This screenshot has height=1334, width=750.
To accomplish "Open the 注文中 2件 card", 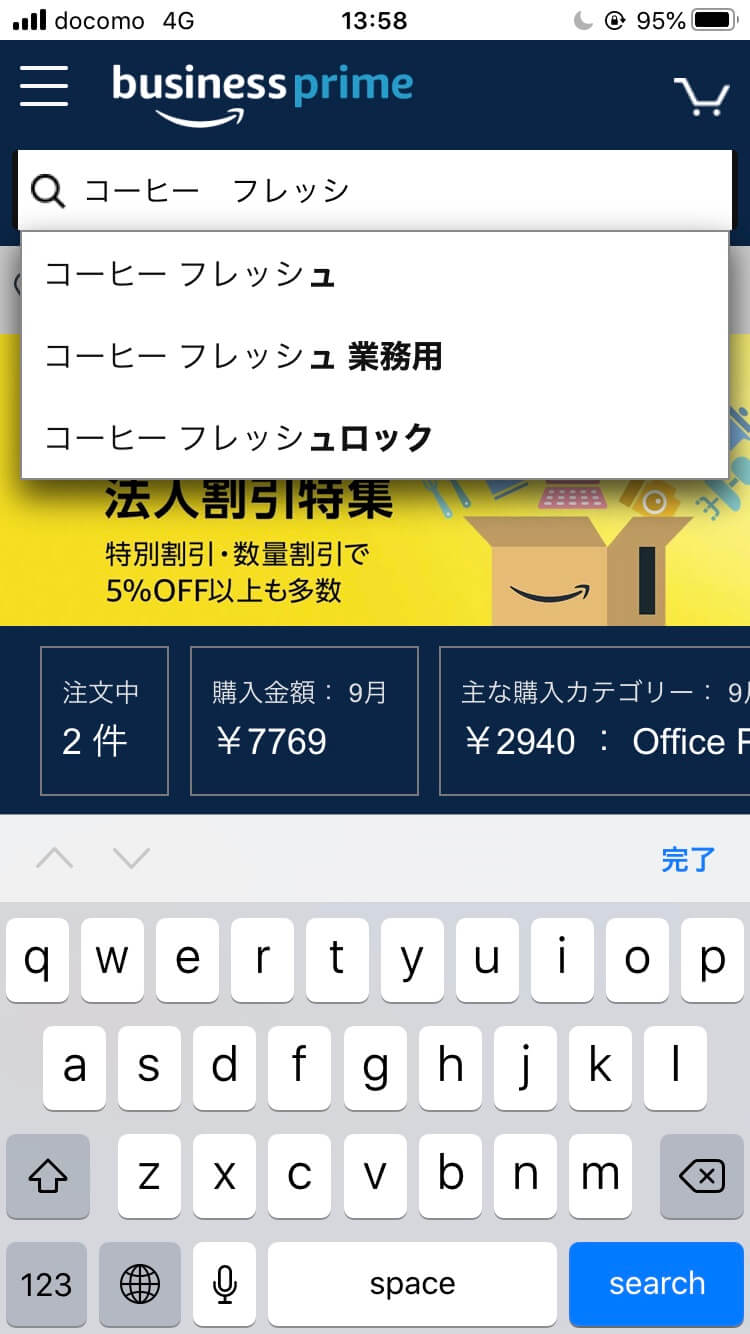I will coord(104,721).
